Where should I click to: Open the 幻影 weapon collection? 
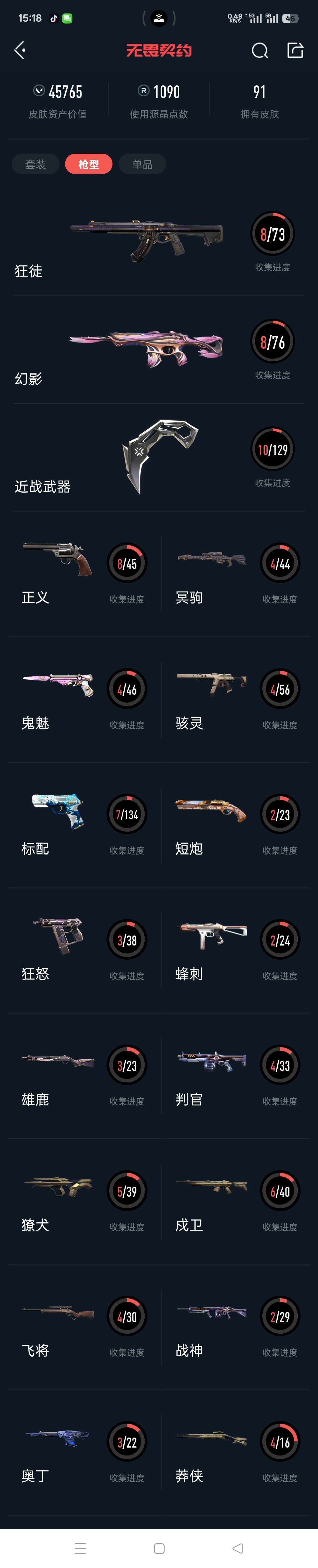(x=158, y=351)
